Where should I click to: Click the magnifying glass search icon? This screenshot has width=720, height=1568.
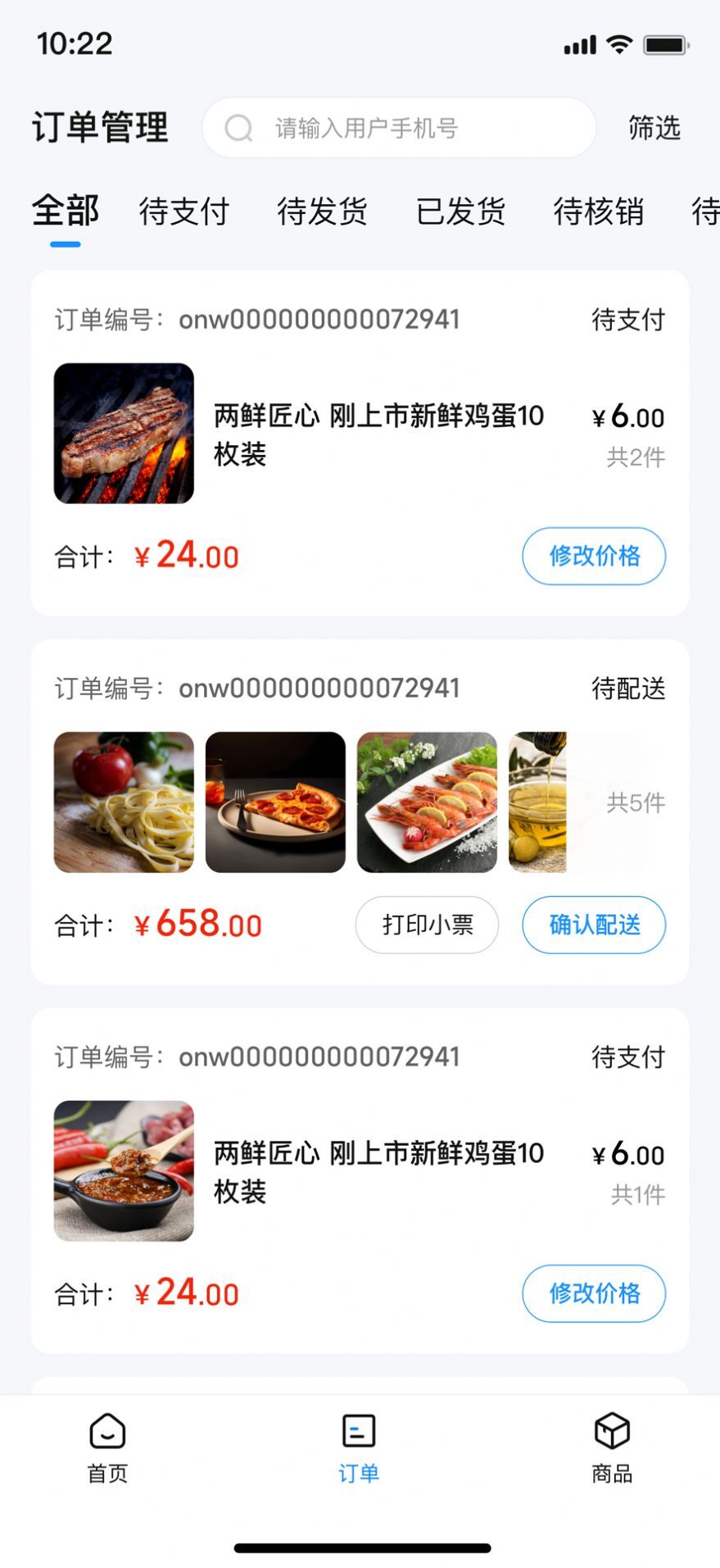[x=238, y=127]
